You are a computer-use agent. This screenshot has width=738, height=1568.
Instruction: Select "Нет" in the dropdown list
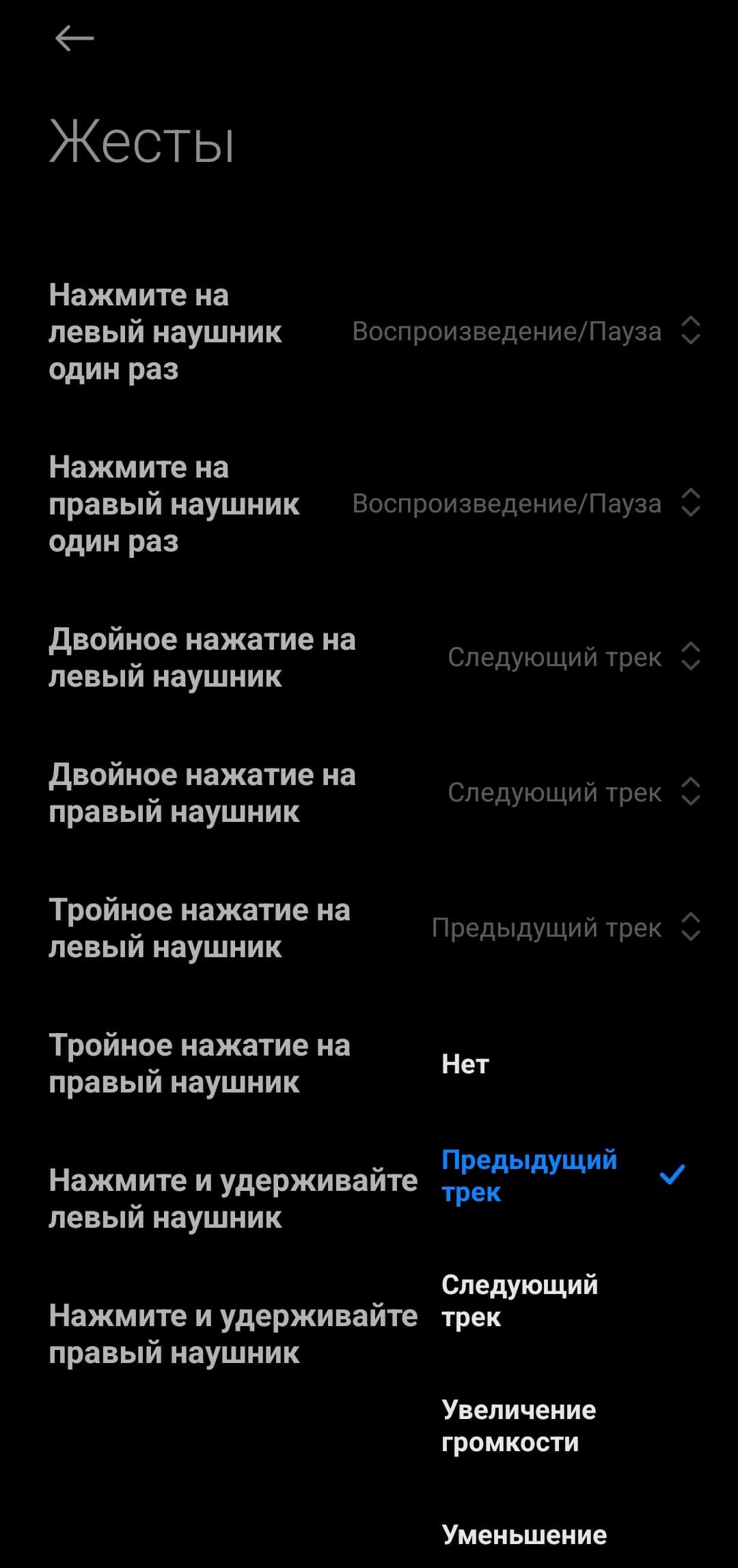(466, 1064)
